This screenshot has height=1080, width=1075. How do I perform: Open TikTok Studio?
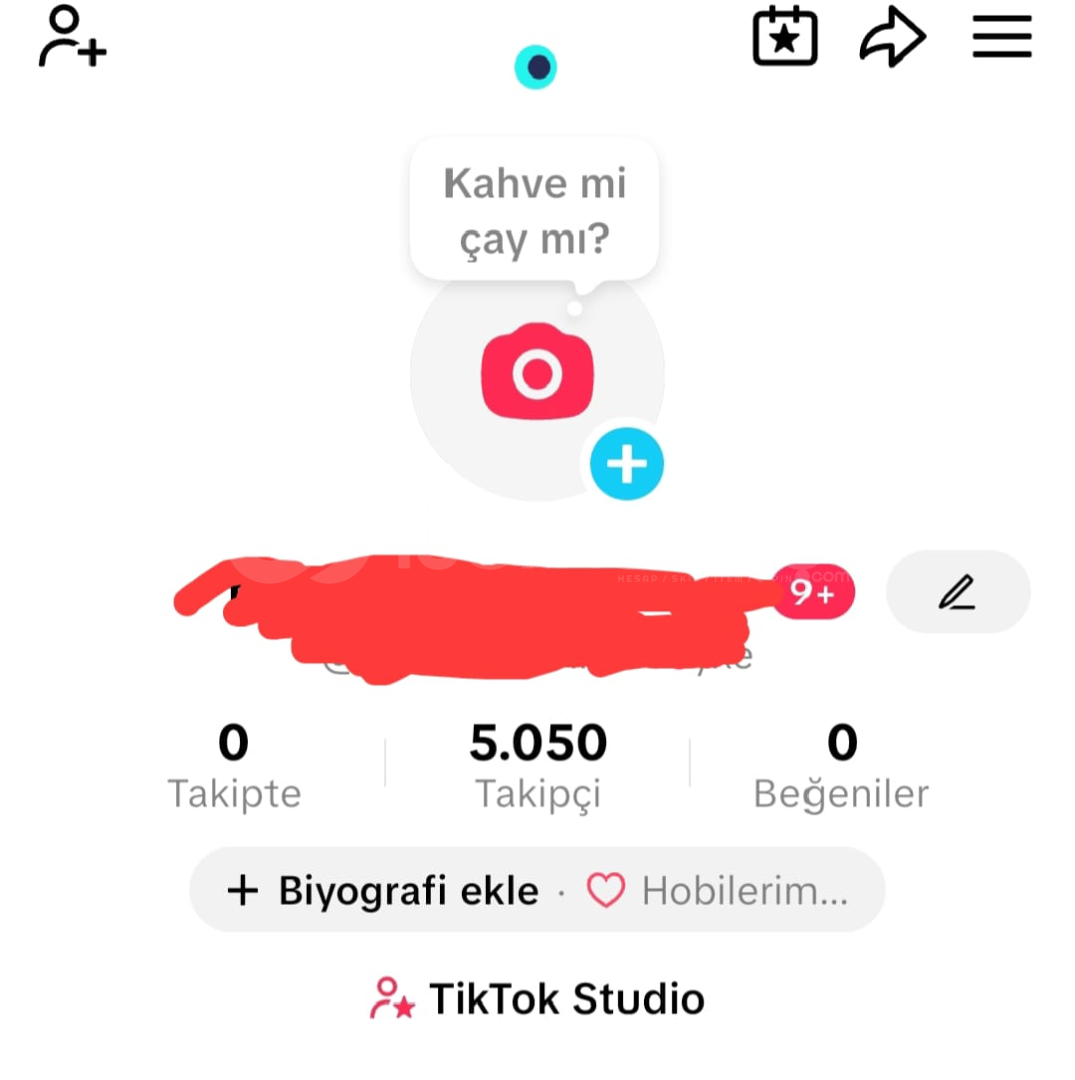537,998
